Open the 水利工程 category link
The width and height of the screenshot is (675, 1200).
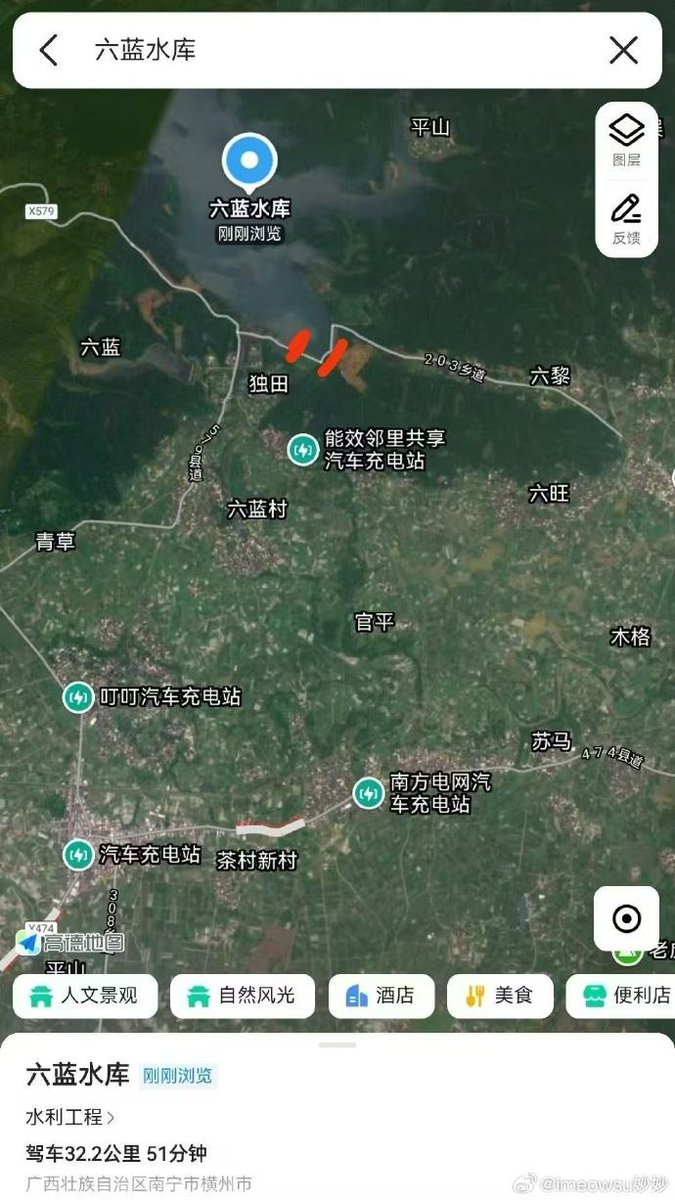pos(70,1116)
